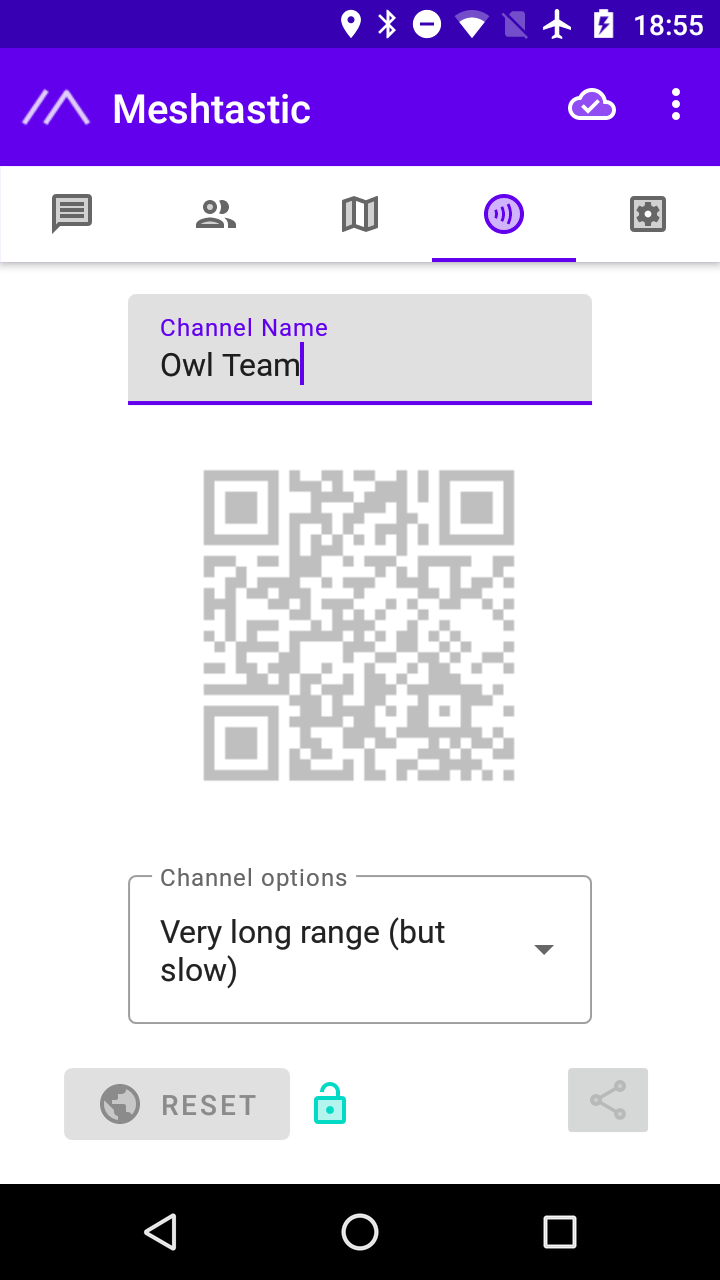This screenshot has height=1280, width=720.
Task: Open the map tab
Action: (360, 214)
